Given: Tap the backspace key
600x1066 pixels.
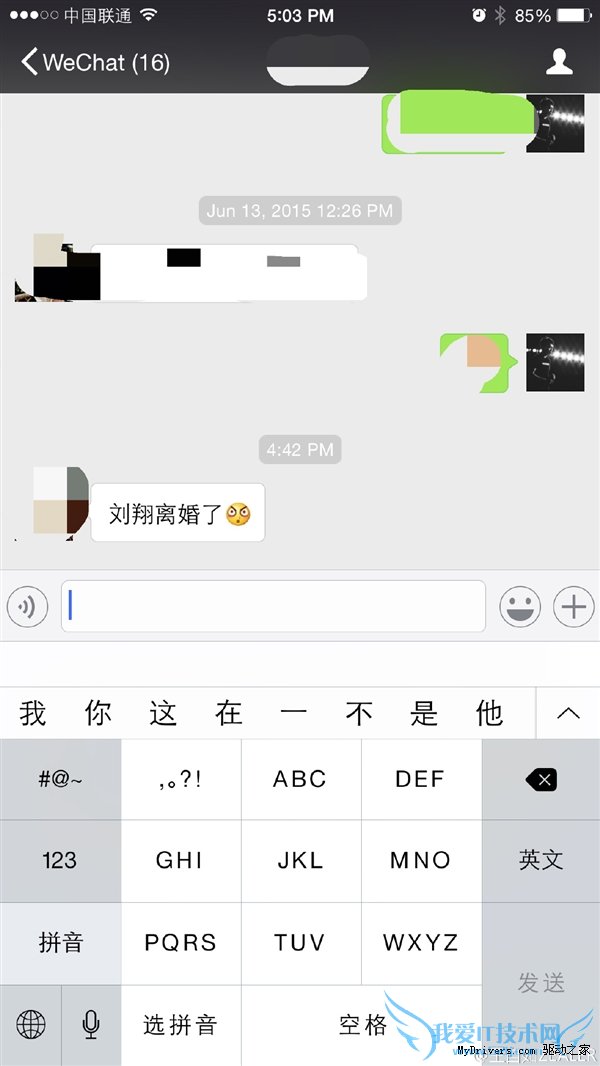Looking at the screenshot, I should point(541,780).
